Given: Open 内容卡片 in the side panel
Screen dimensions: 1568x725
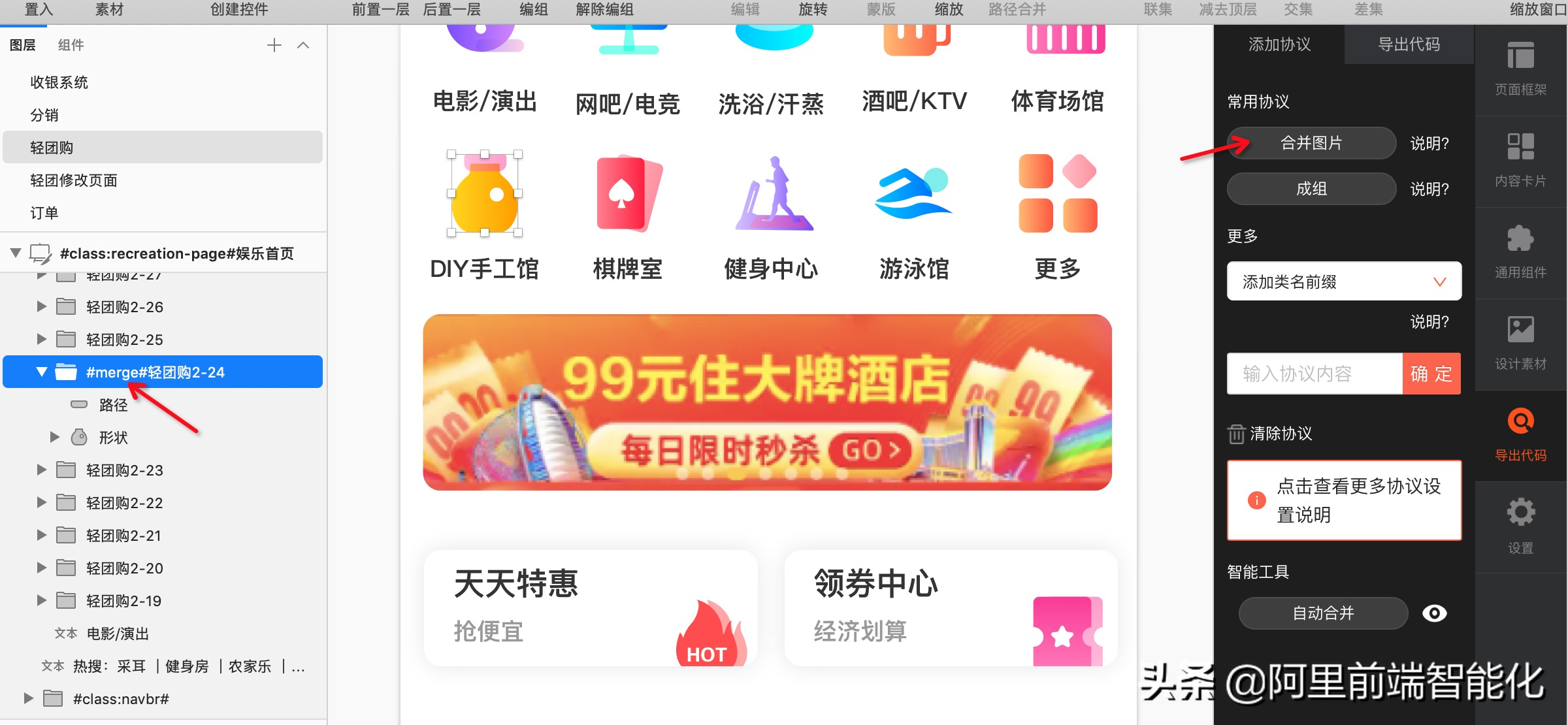Looking at the screenshot, I should [x=1520, y=161].
